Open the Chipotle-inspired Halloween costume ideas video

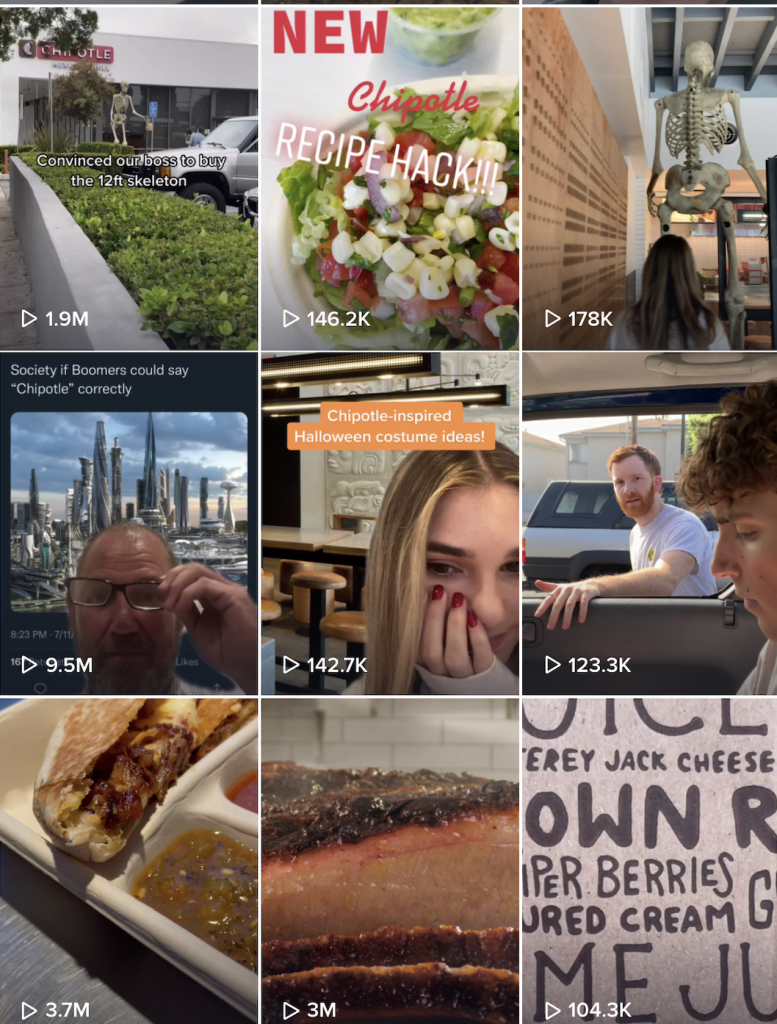[x=390, y=523]
